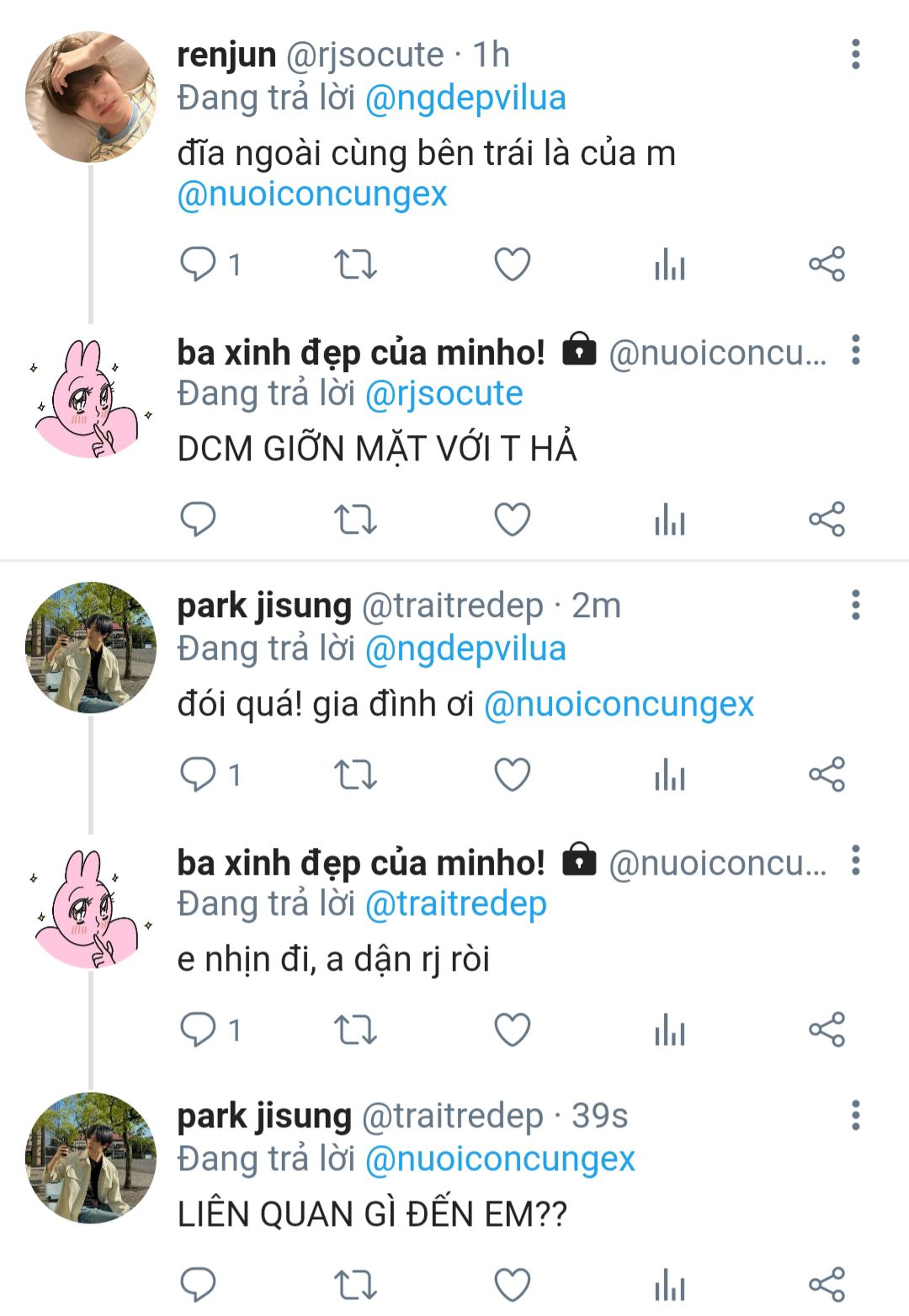Like the "LIÊN QUAN GÌ ĐẾN EM??" tweet
This screenshot has width=909, height=1316.
pyautogui.click(x=512, y=1285)
